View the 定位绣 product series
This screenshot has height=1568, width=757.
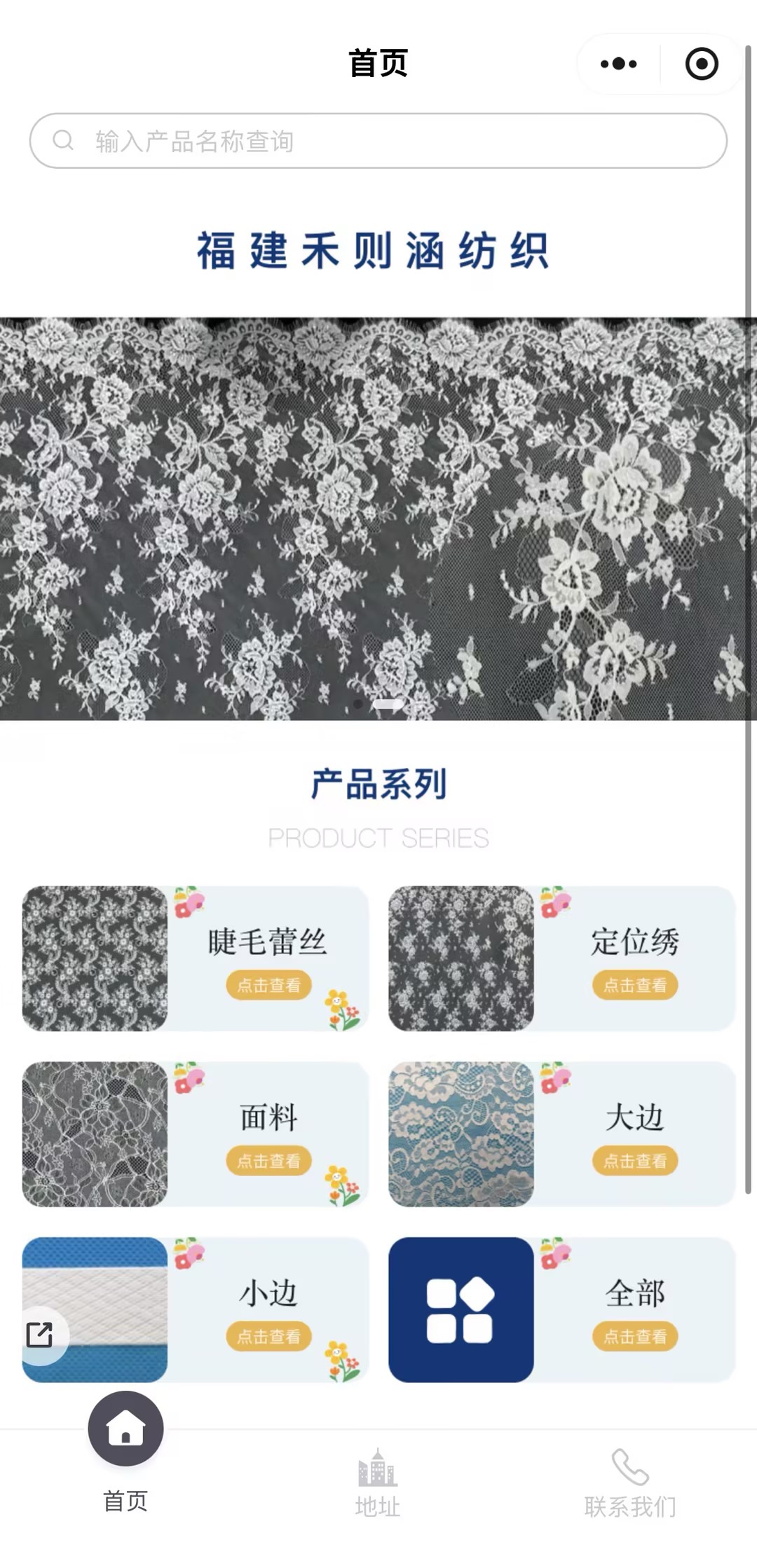pos(561,958)
